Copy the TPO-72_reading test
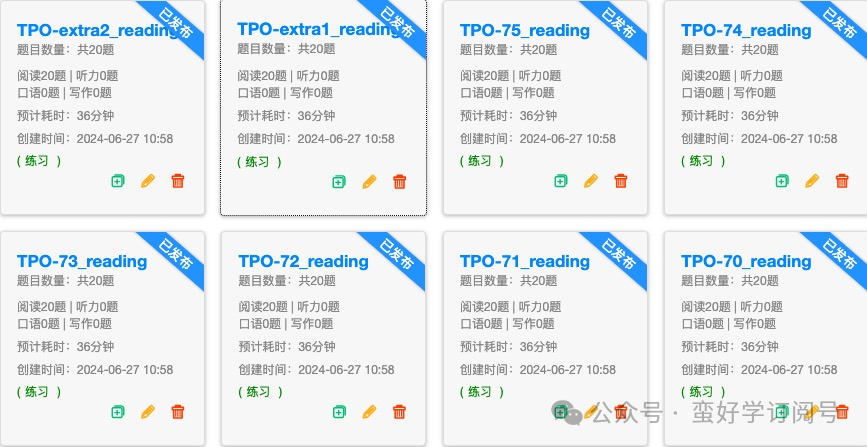Viewport: 867px width, 447px height. point(339,412)
